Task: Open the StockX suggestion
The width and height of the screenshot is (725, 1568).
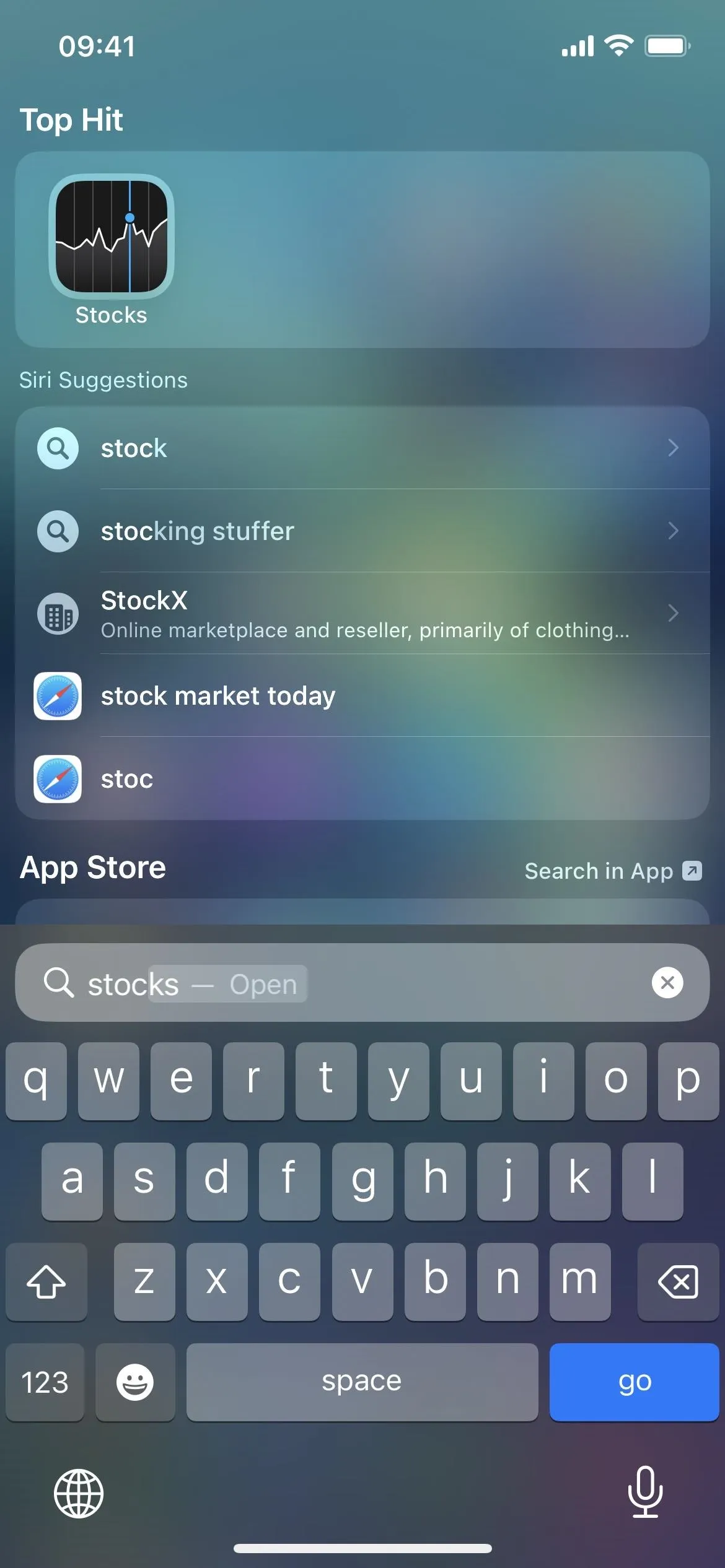Action: pyautogui.click(x=362, y=613)
